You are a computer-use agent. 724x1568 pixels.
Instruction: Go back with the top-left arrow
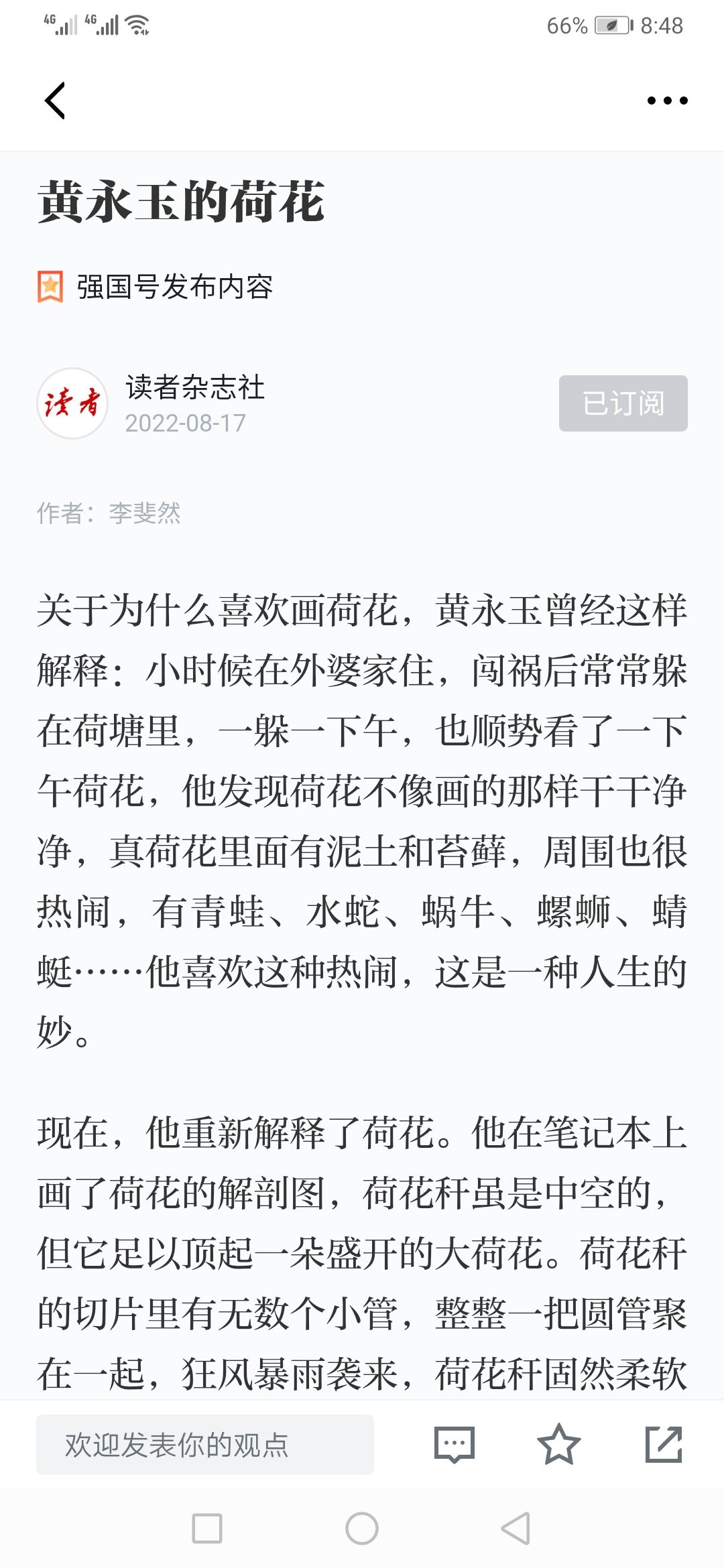55,101
